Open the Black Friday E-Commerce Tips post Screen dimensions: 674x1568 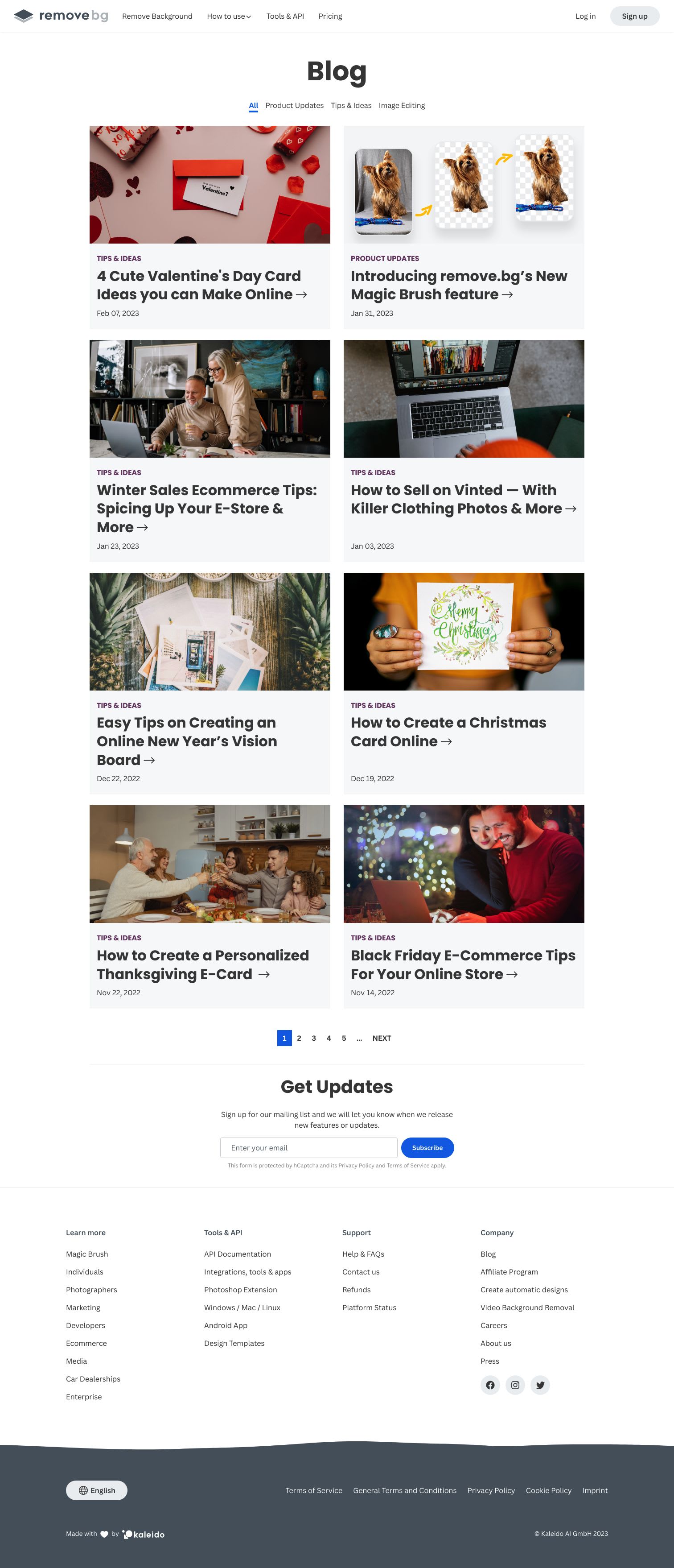(462, 964)
